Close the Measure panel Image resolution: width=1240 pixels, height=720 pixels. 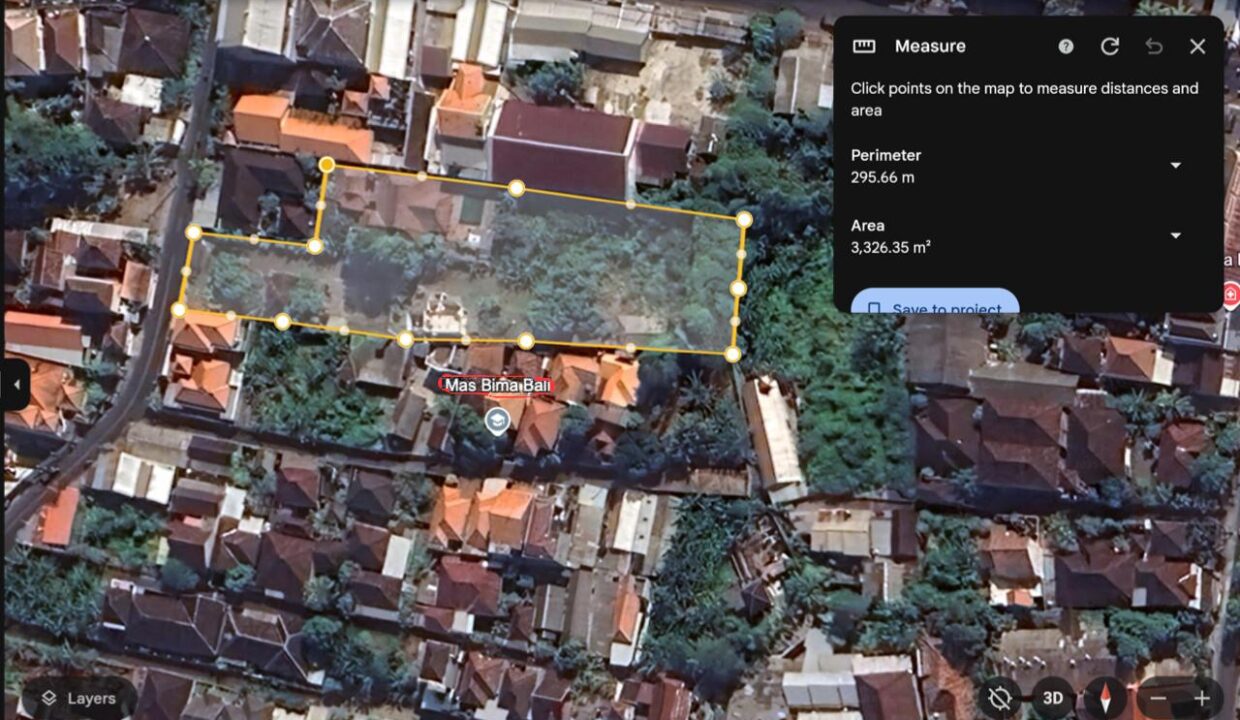[1197, 46]
